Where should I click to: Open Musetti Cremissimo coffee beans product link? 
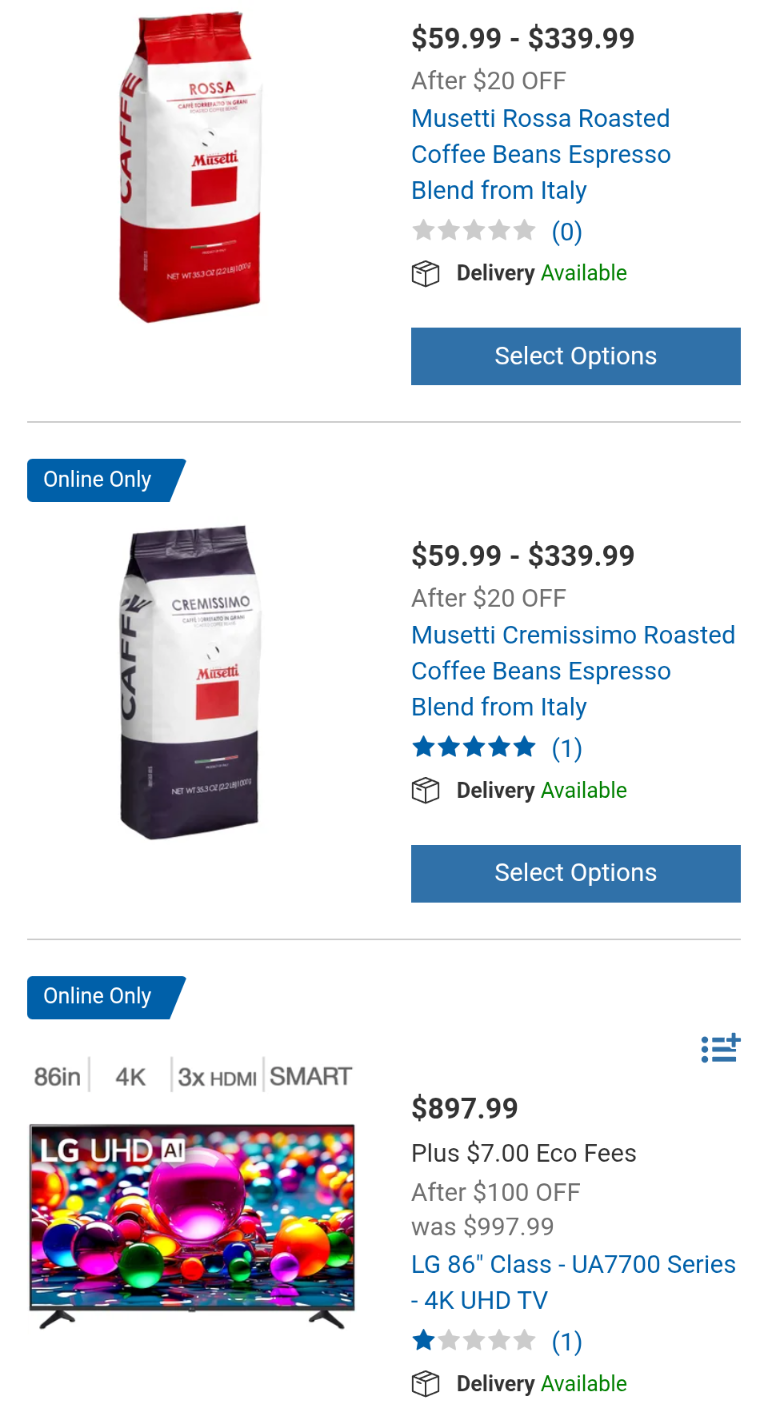(572, 671)
